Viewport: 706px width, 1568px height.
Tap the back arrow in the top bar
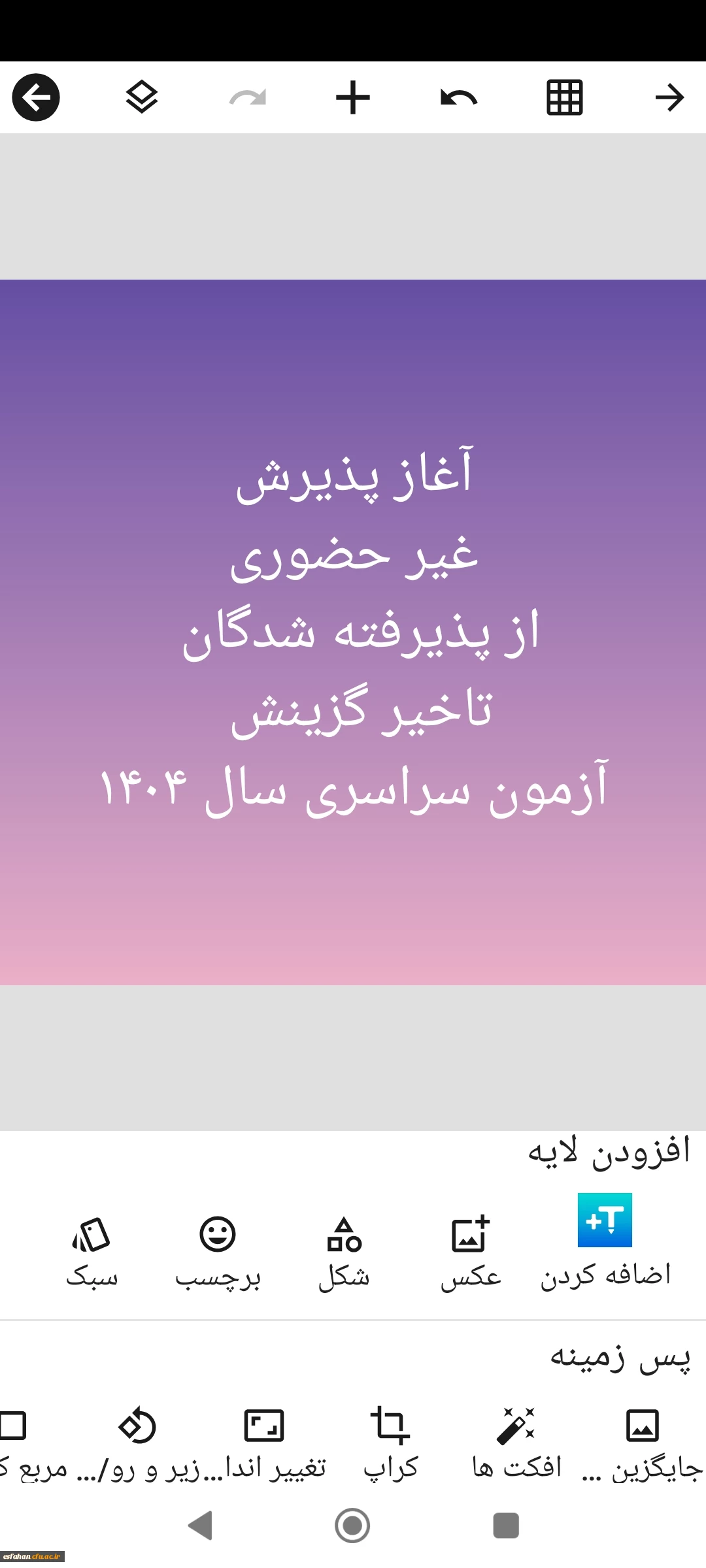(x=36, y=98)
